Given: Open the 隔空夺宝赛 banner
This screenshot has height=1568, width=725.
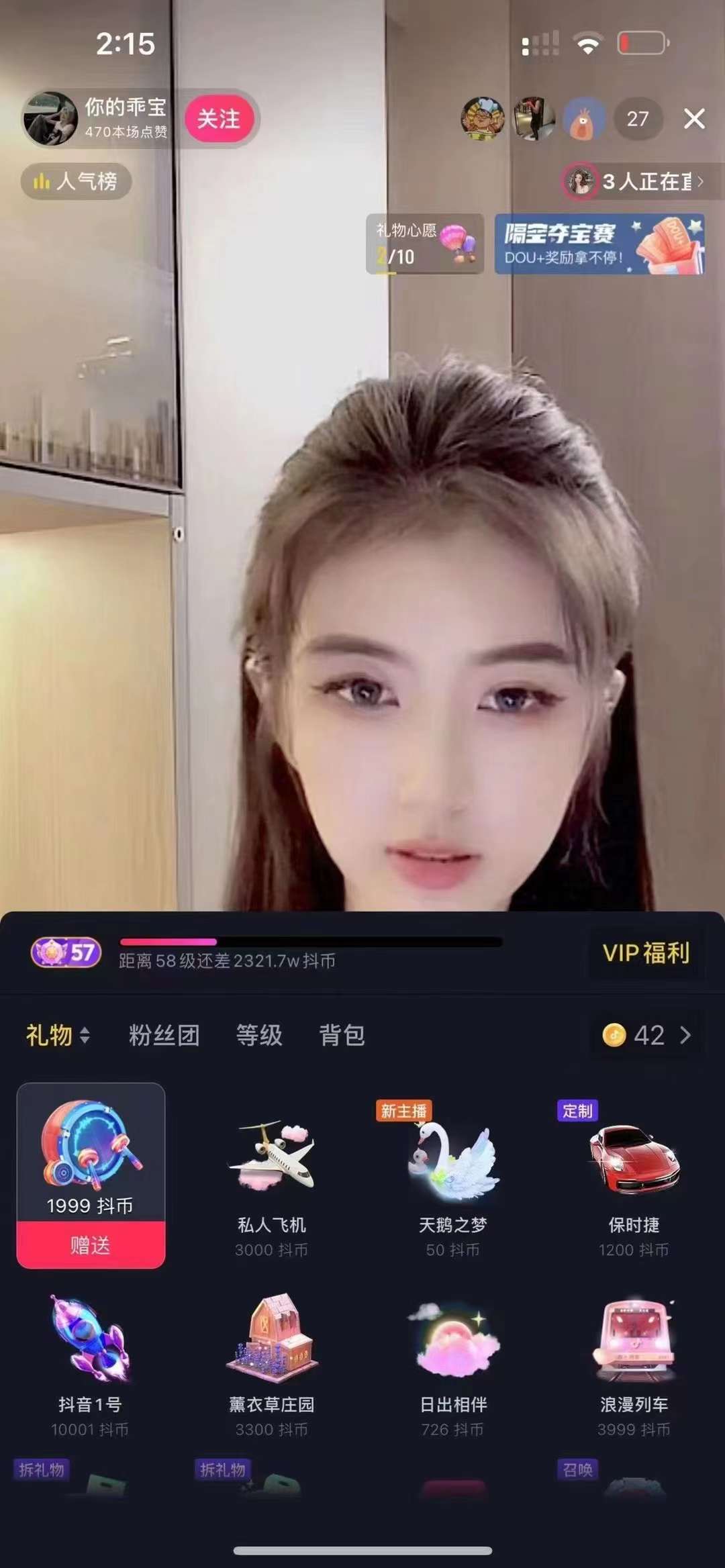Looking at the screenshot, I should [599, 244].
